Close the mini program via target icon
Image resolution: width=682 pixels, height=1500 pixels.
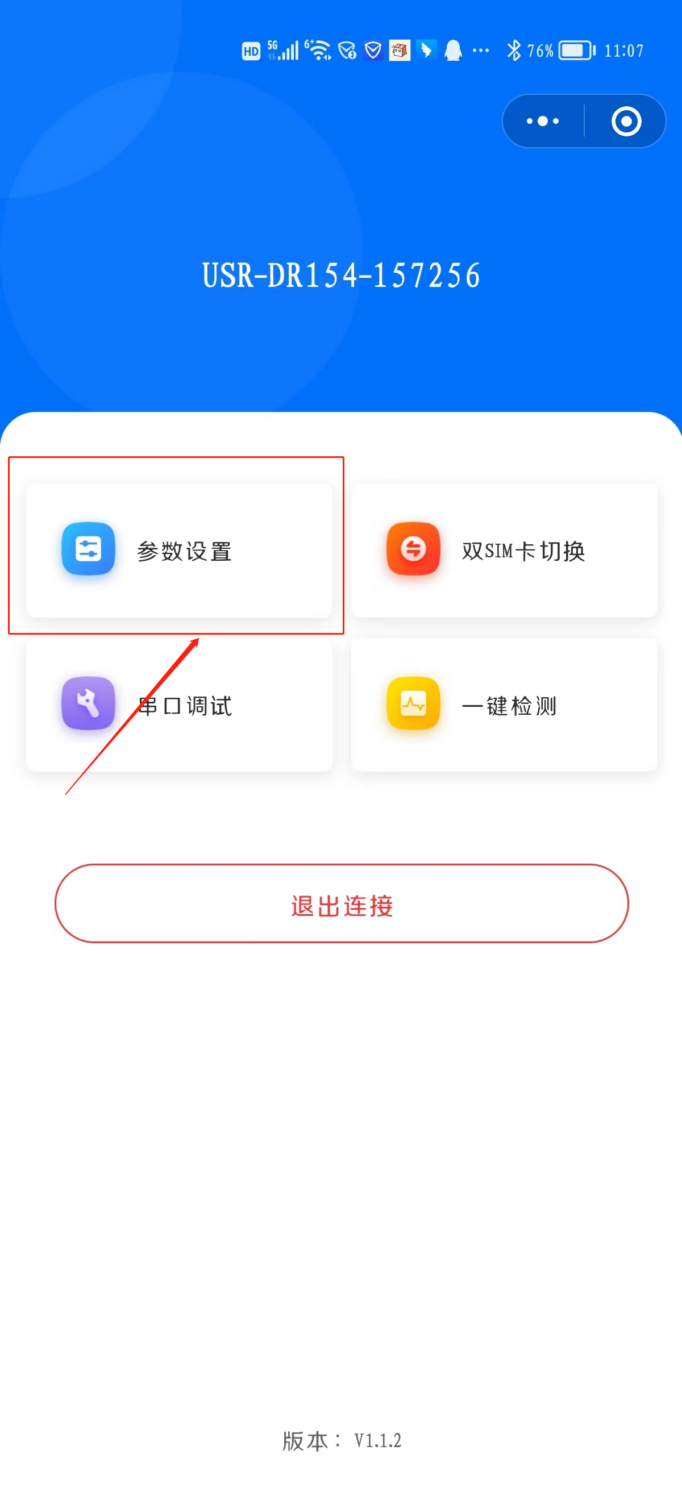(x=626, y=122)
